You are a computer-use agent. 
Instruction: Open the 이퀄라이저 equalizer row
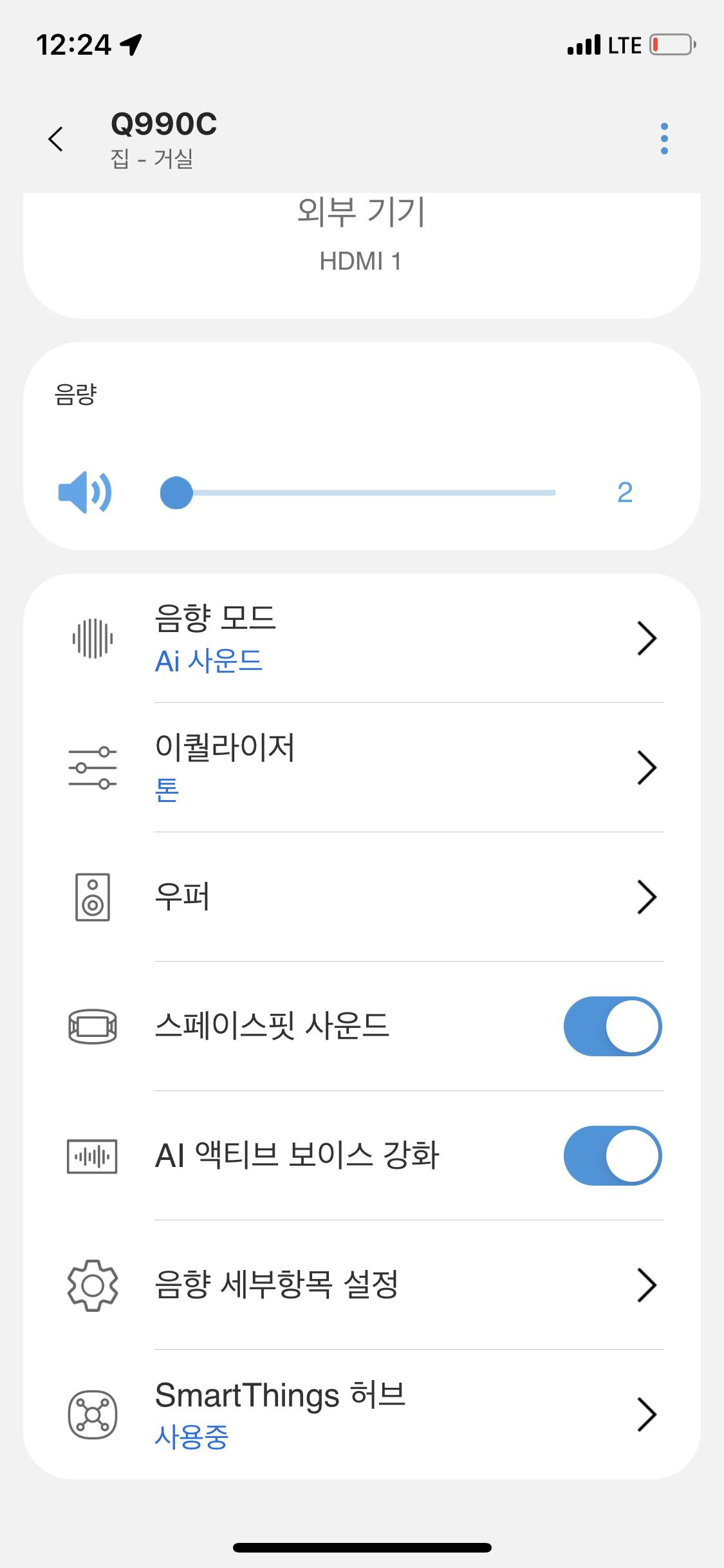(x=362, y=768)
